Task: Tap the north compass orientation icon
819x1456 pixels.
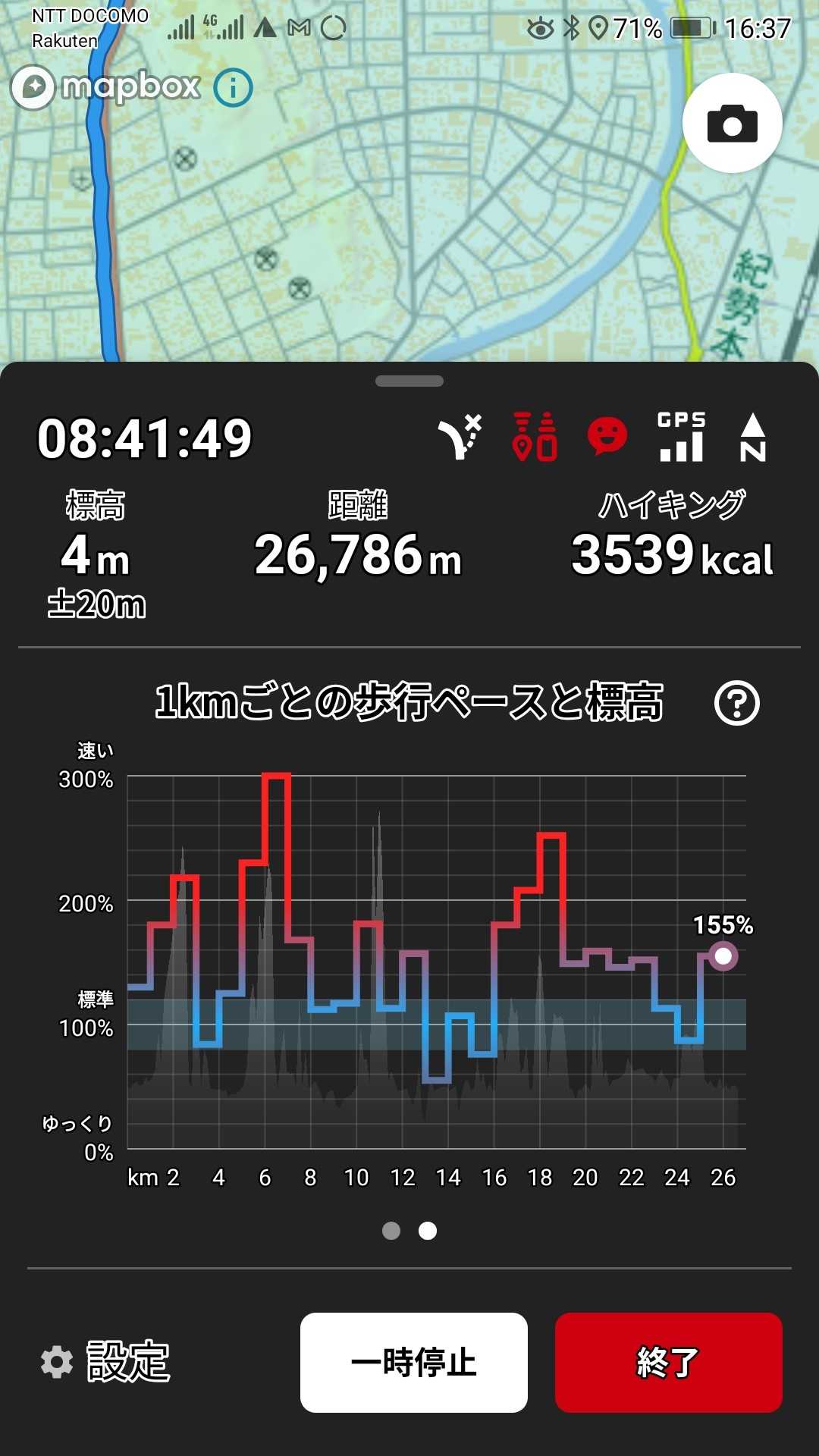Action: click(752, 438)
